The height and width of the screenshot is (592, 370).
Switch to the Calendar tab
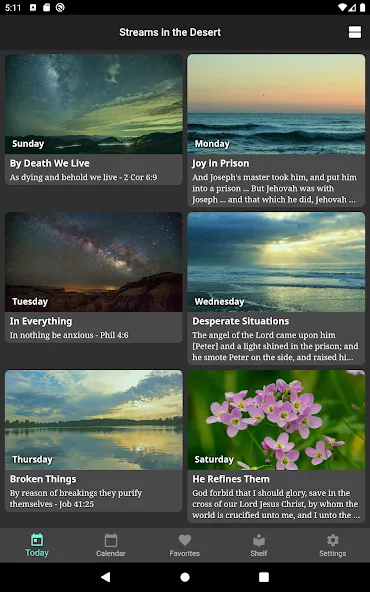tap(111, 545)
